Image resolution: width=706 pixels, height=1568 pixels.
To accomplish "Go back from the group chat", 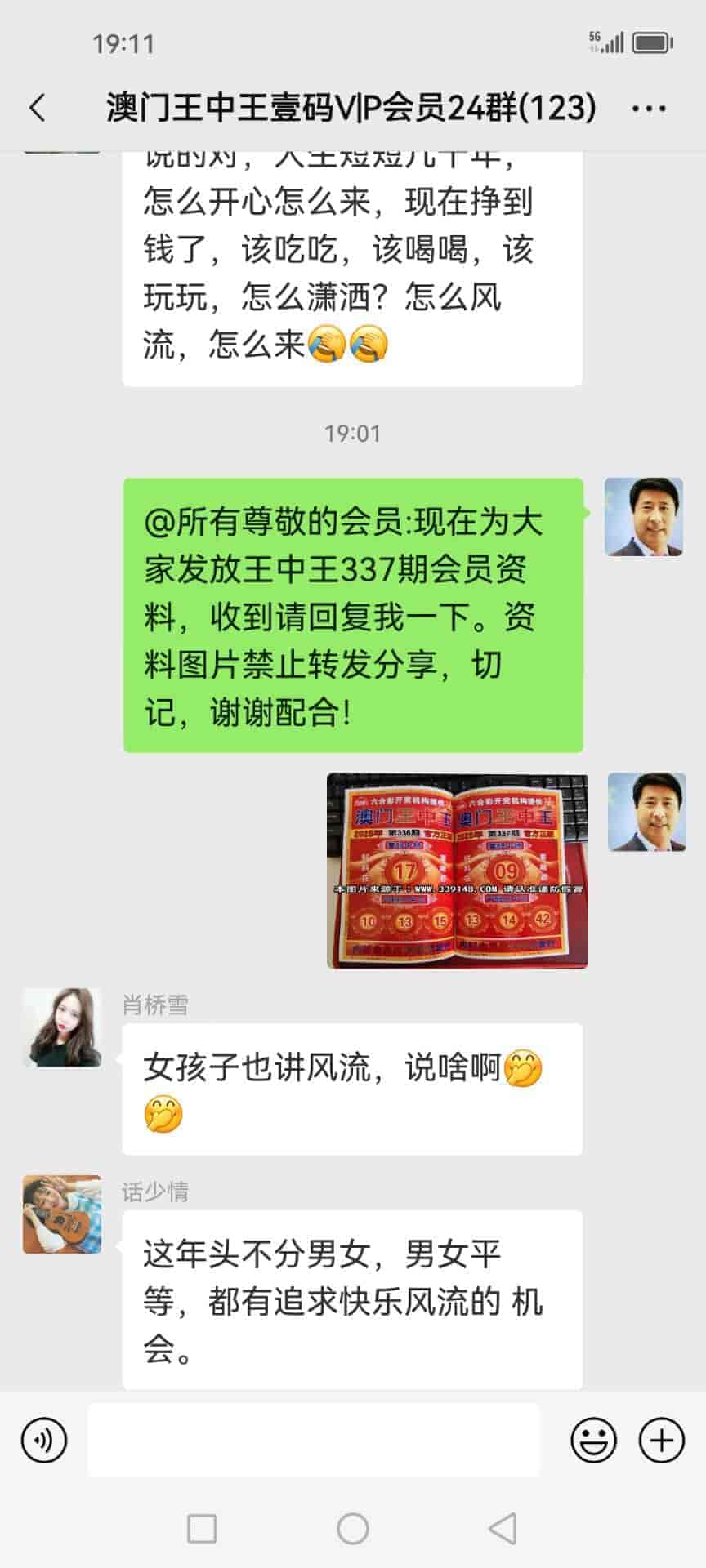I will pos(38,108).
